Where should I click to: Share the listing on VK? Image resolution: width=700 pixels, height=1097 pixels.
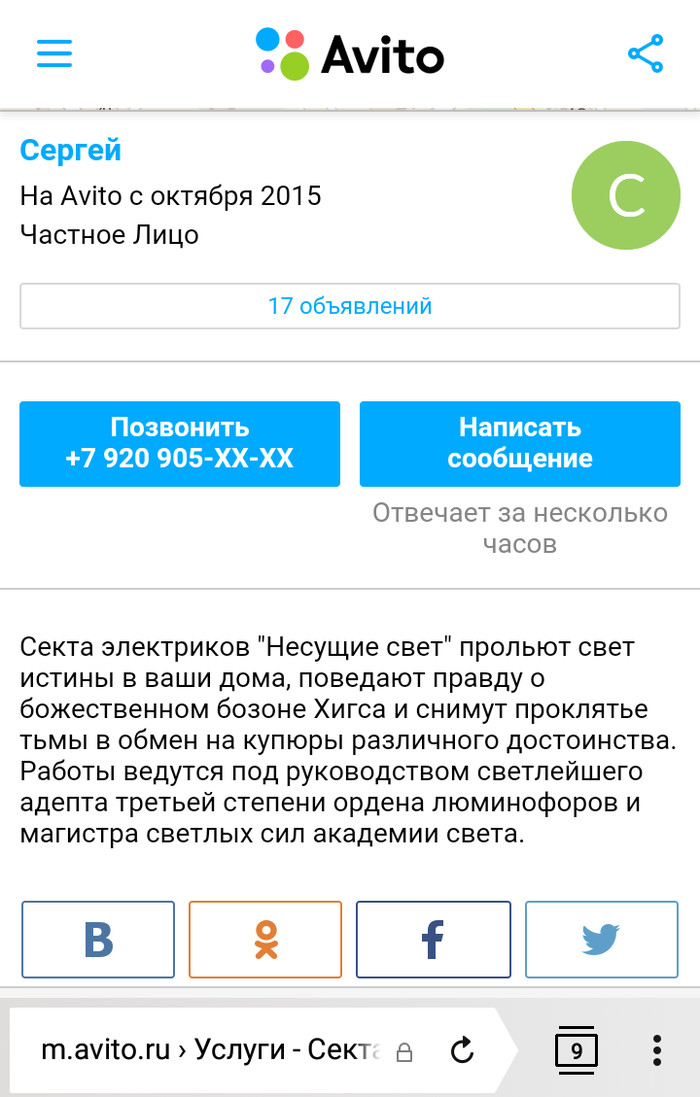(x=98, y=939)
